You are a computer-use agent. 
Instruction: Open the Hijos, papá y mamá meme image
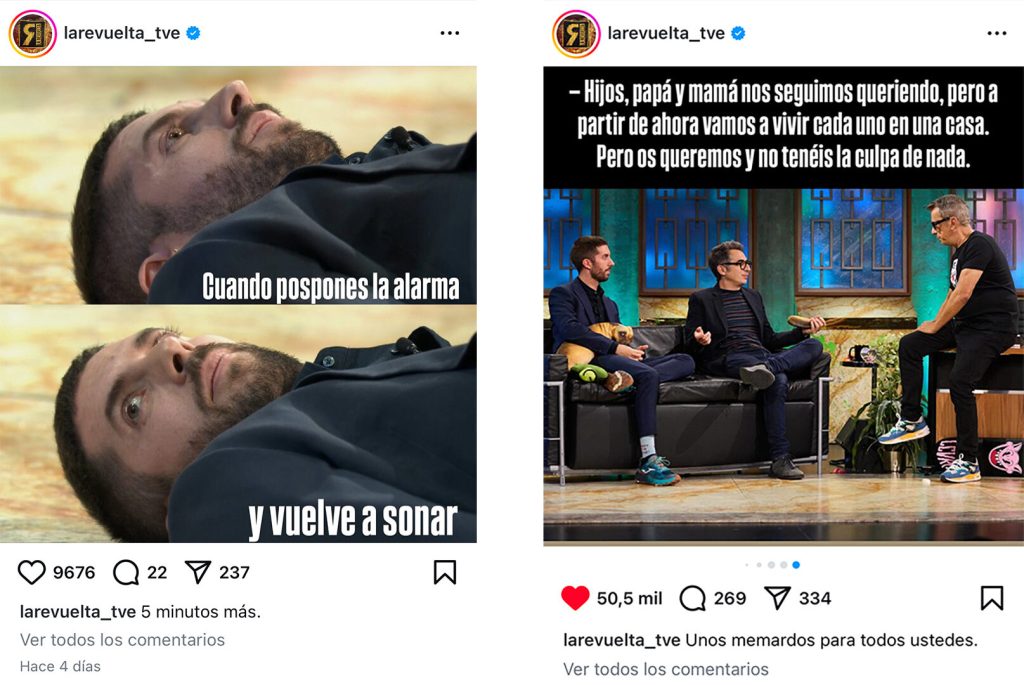click(783, 305)
